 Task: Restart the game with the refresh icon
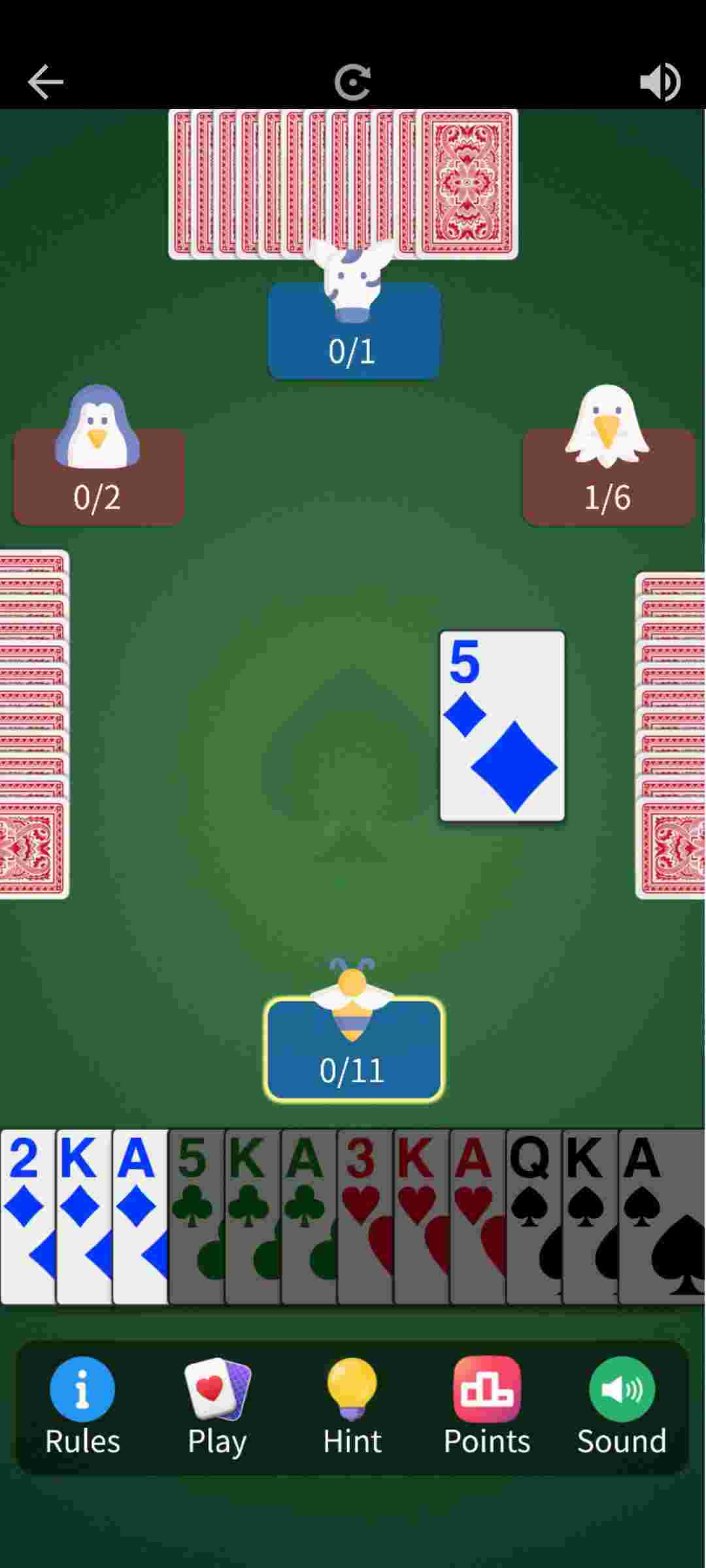pyautogui.click(x=352, y=82)
